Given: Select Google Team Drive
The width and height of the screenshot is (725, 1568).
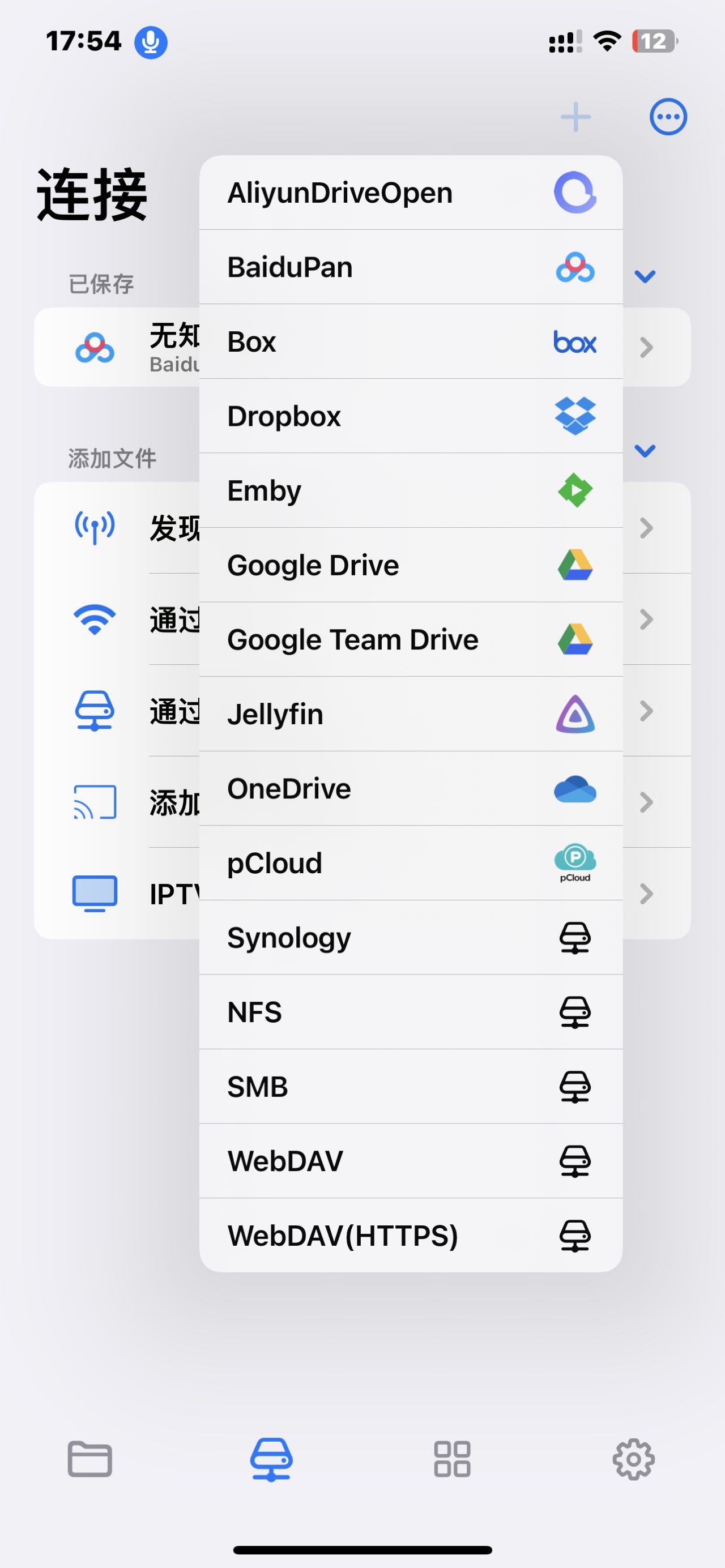Looking at the screenshot, I should 410,640.
